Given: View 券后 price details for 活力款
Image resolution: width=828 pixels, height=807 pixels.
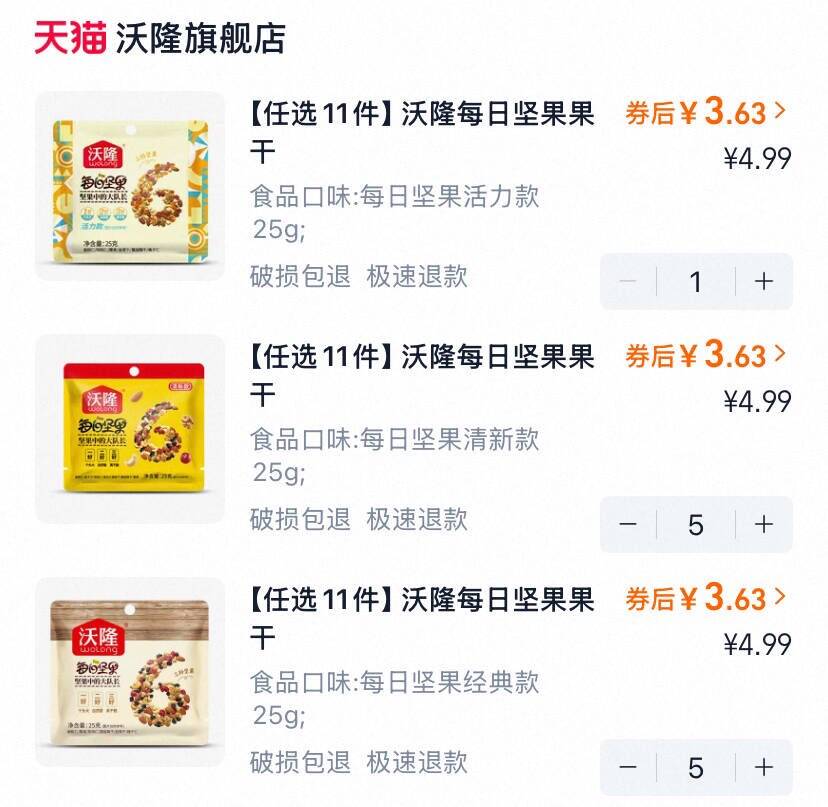Looking at the screenshot, I should click(x=706, y=112).
